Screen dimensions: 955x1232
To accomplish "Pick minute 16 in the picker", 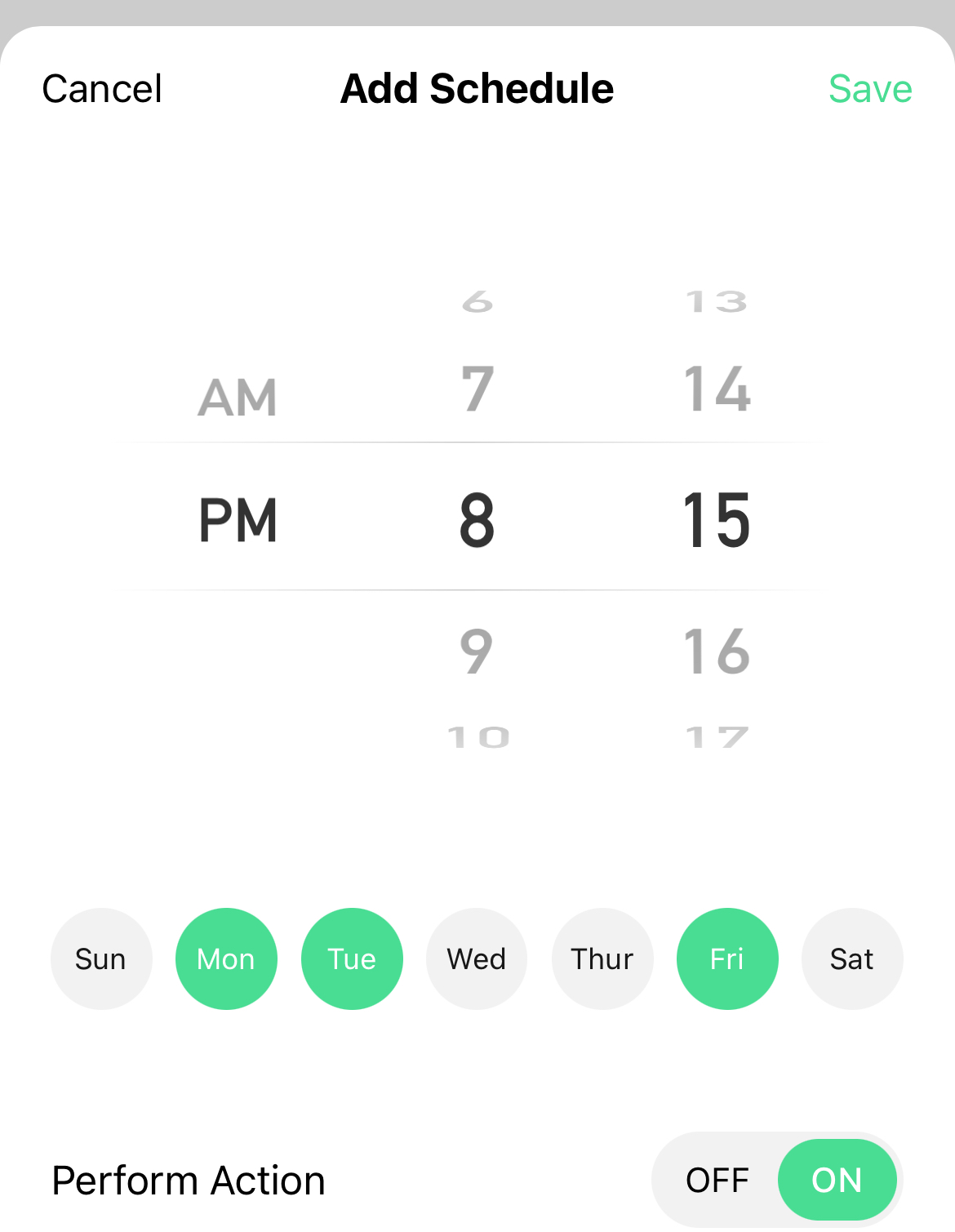I will [717, 652].
